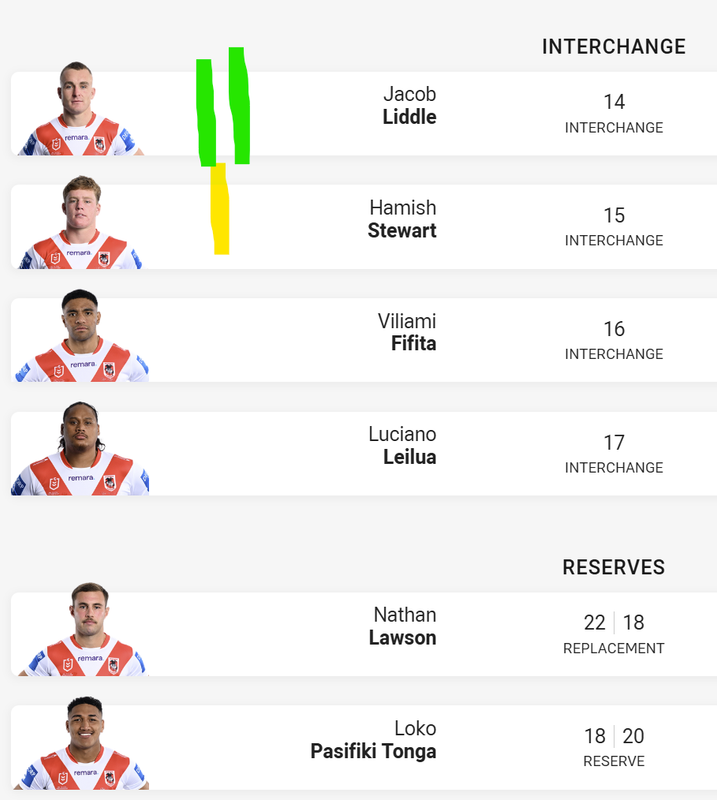View Viliami Fifita's player profile
Image resolution: width=717 pixels, height=800 pixels.
pyautogui.click(x=407, y=333)
